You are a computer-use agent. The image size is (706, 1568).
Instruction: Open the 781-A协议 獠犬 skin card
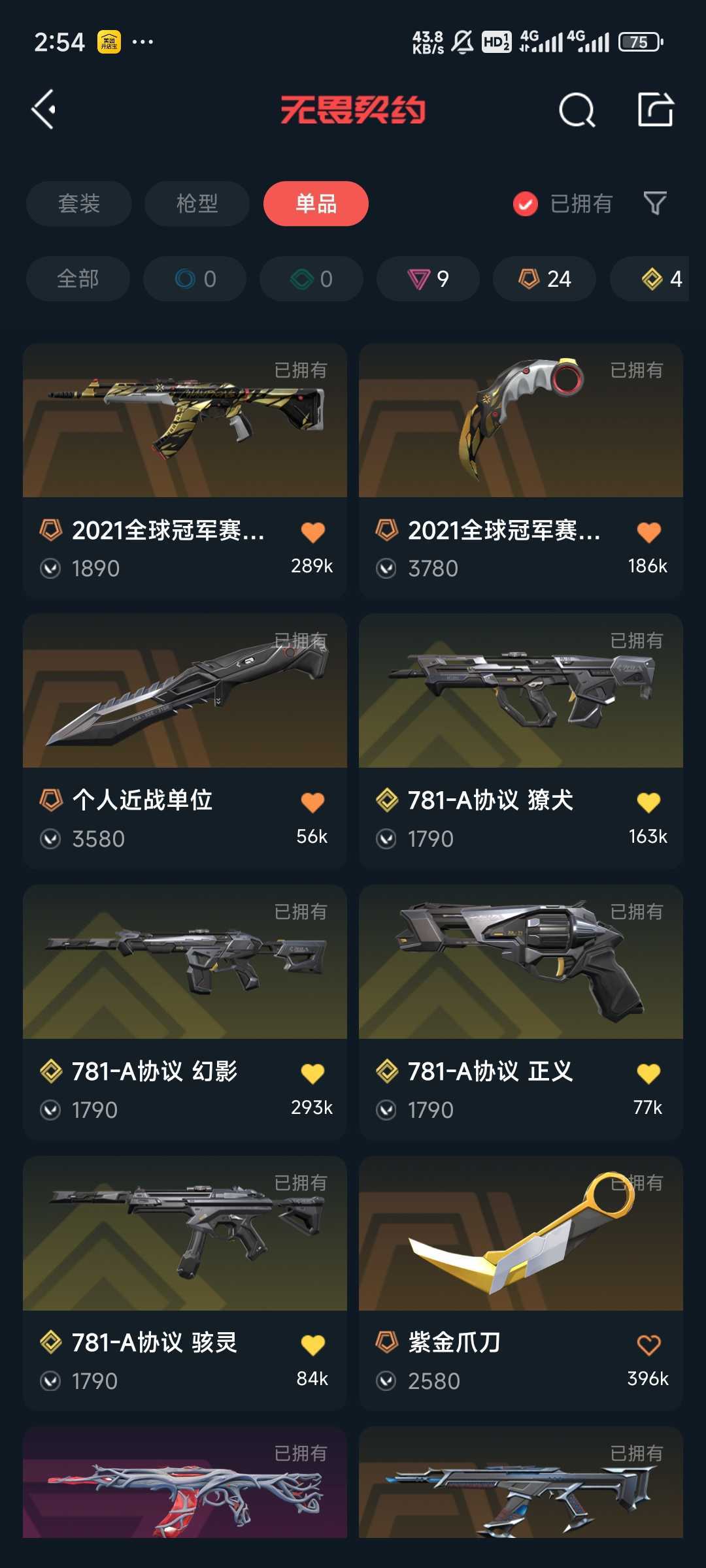(521, 741)
